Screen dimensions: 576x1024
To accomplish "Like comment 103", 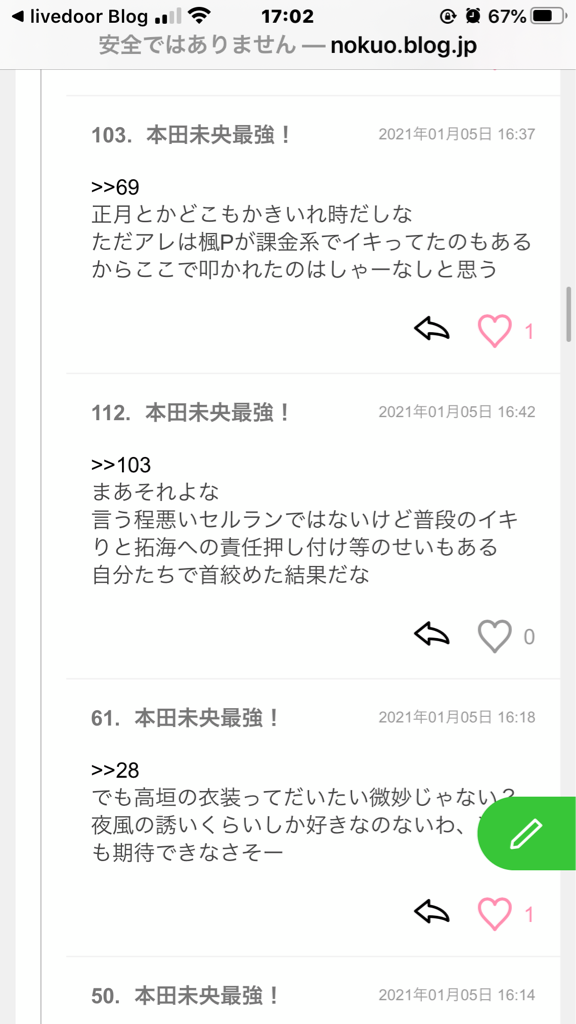I will (494, 330).
